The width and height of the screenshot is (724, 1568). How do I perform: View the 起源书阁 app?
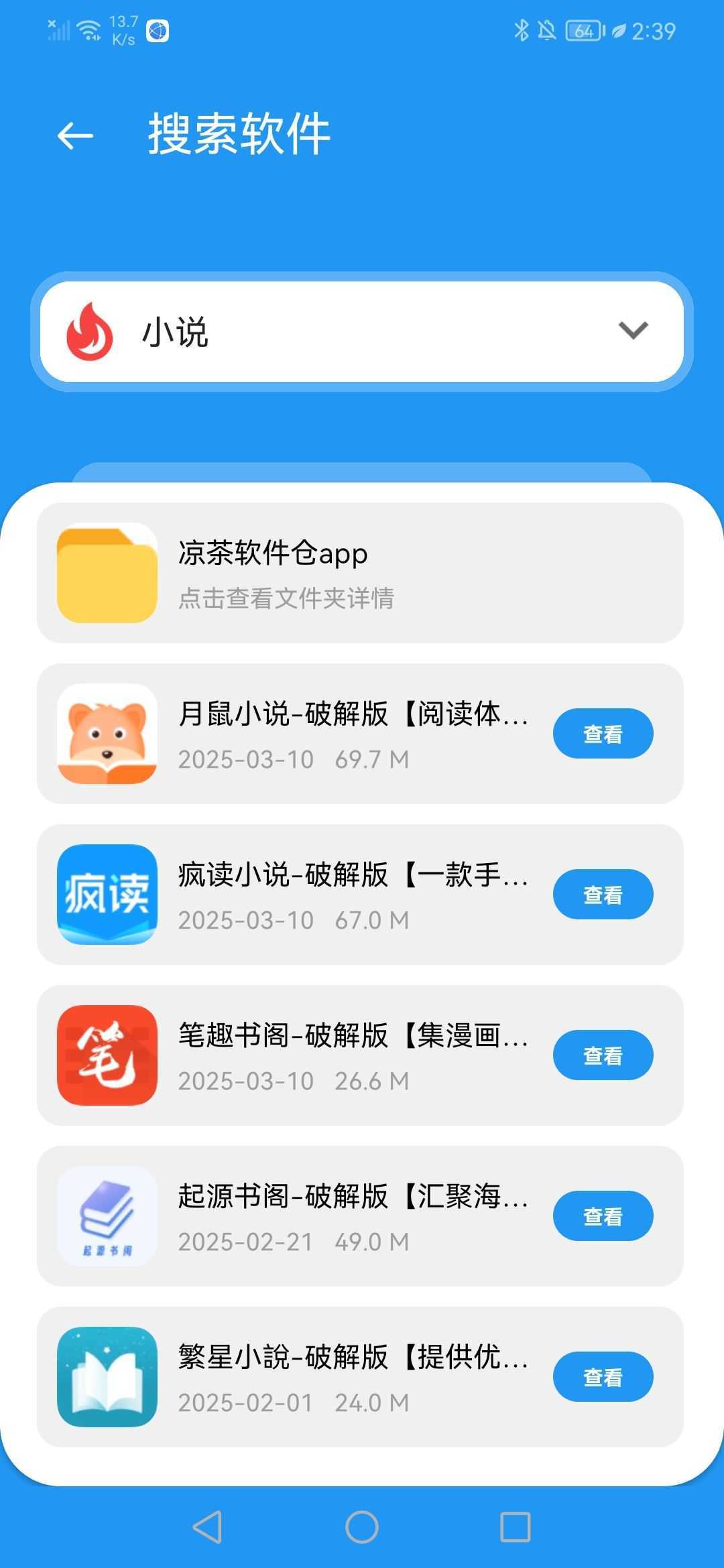point(602,1216)
